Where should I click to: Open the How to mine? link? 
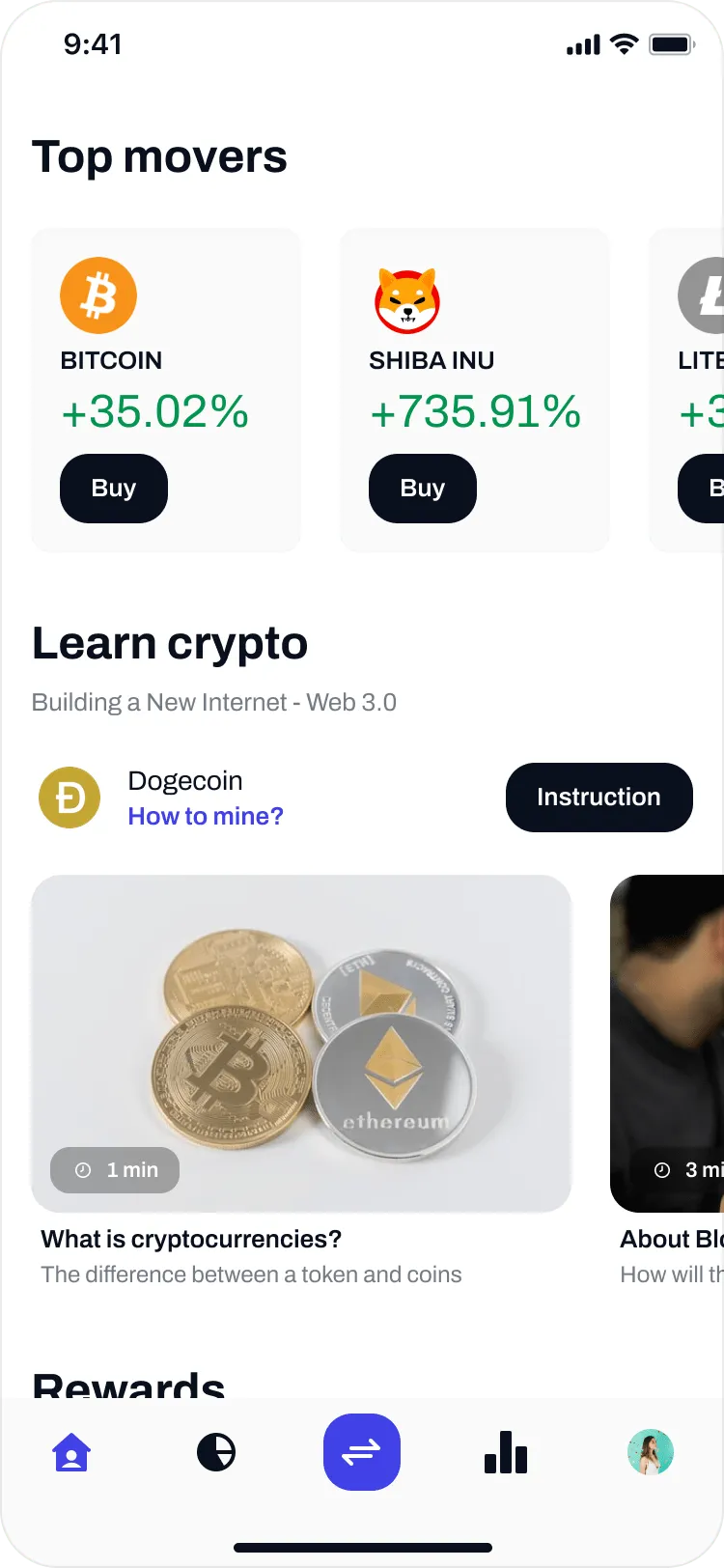[x=206, y=817]
